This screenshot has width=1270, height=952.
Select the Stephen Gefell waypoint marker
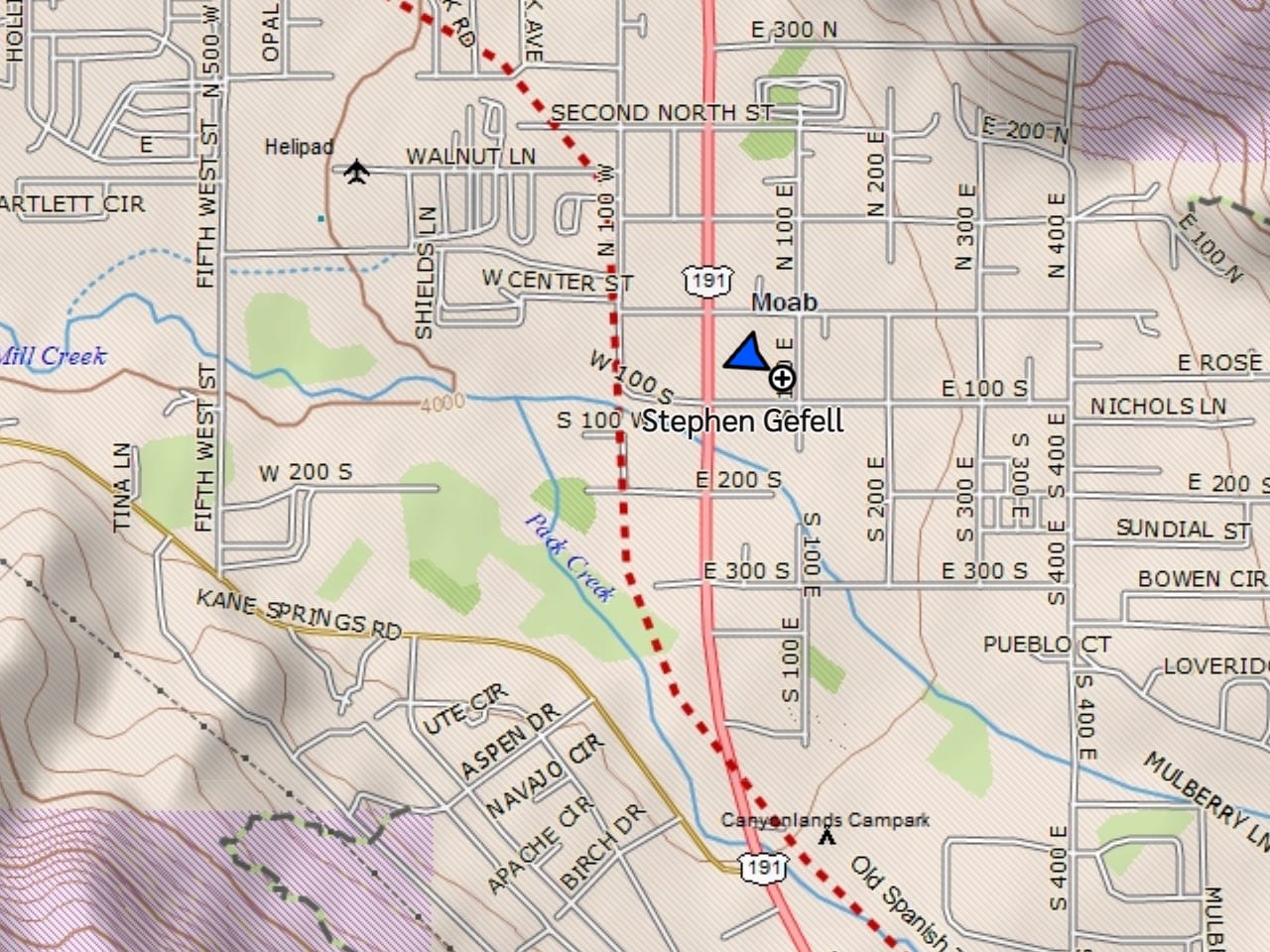click(783, 378)
